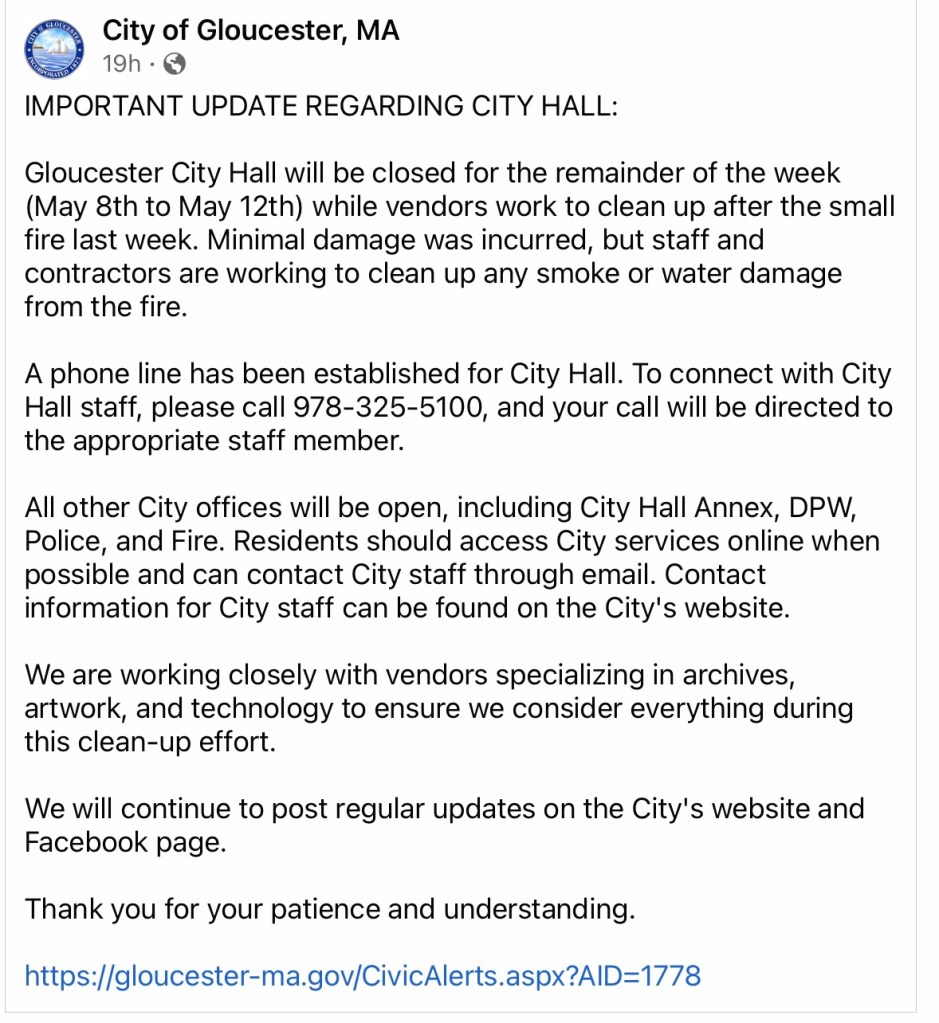Open the post's 19h timestamp
This screenshot has height=1023, width=939.
[x=121, y=65]
